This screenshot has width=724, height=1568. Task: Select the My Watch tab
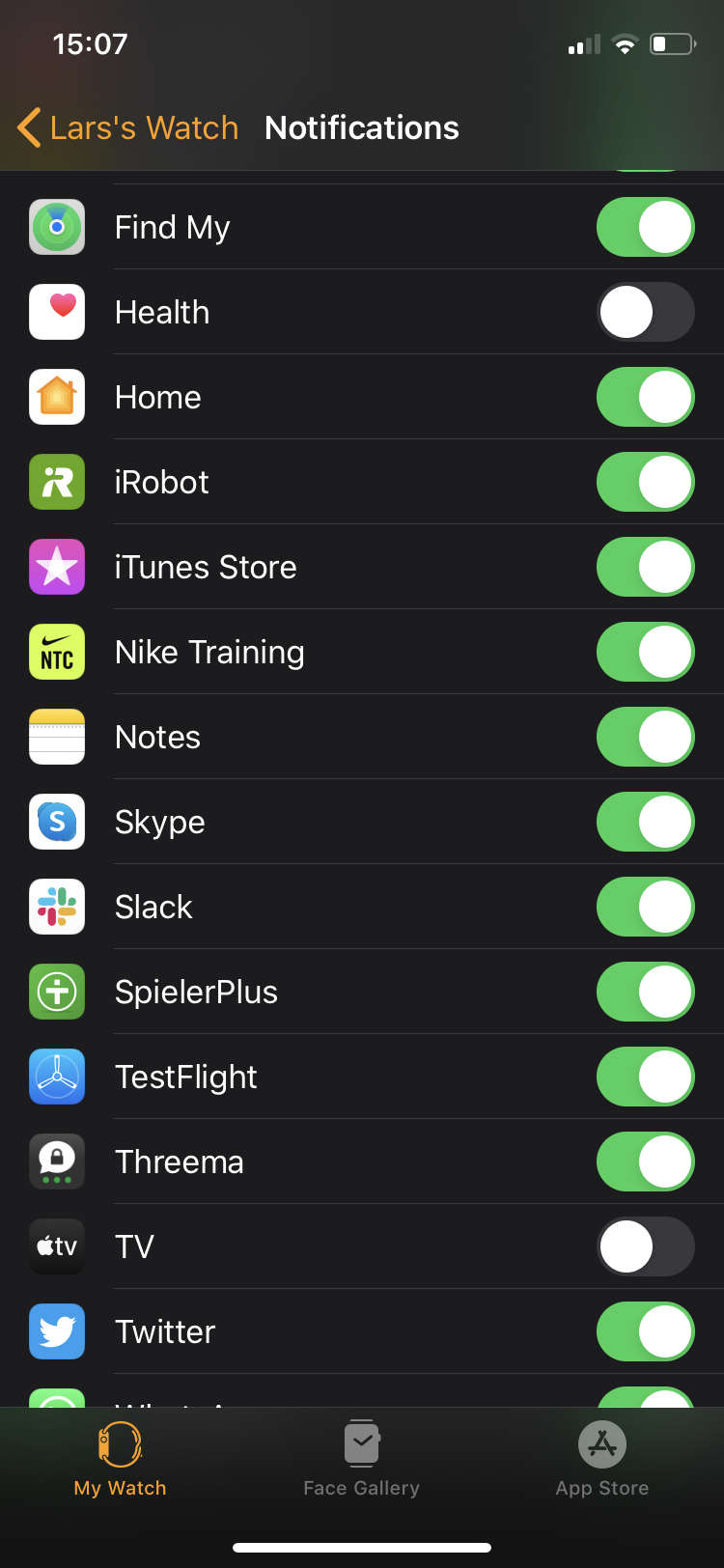[120, 1459]
